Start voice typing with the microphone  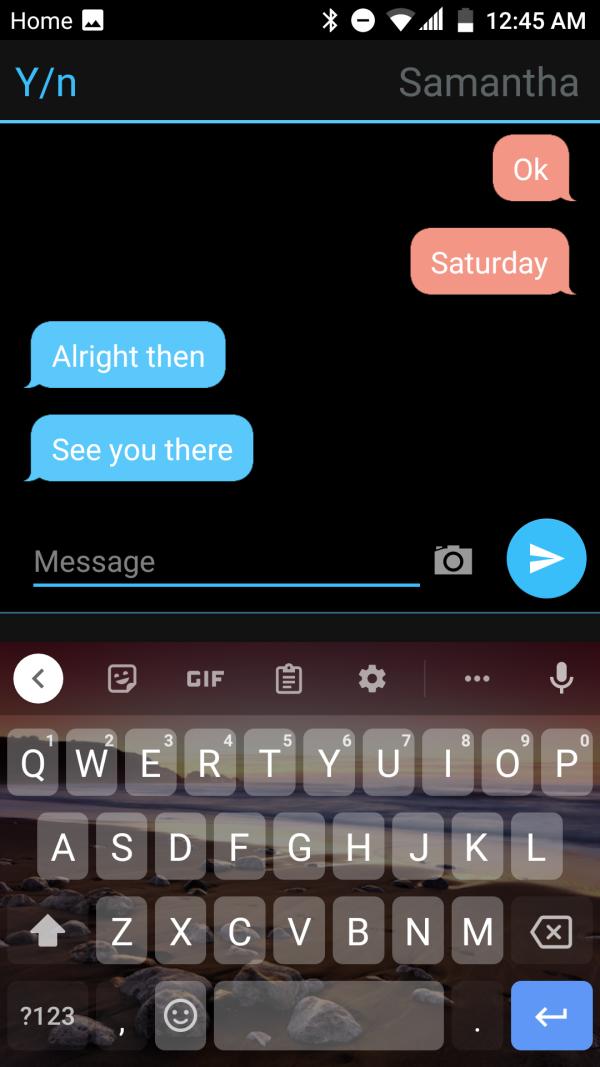561,678
